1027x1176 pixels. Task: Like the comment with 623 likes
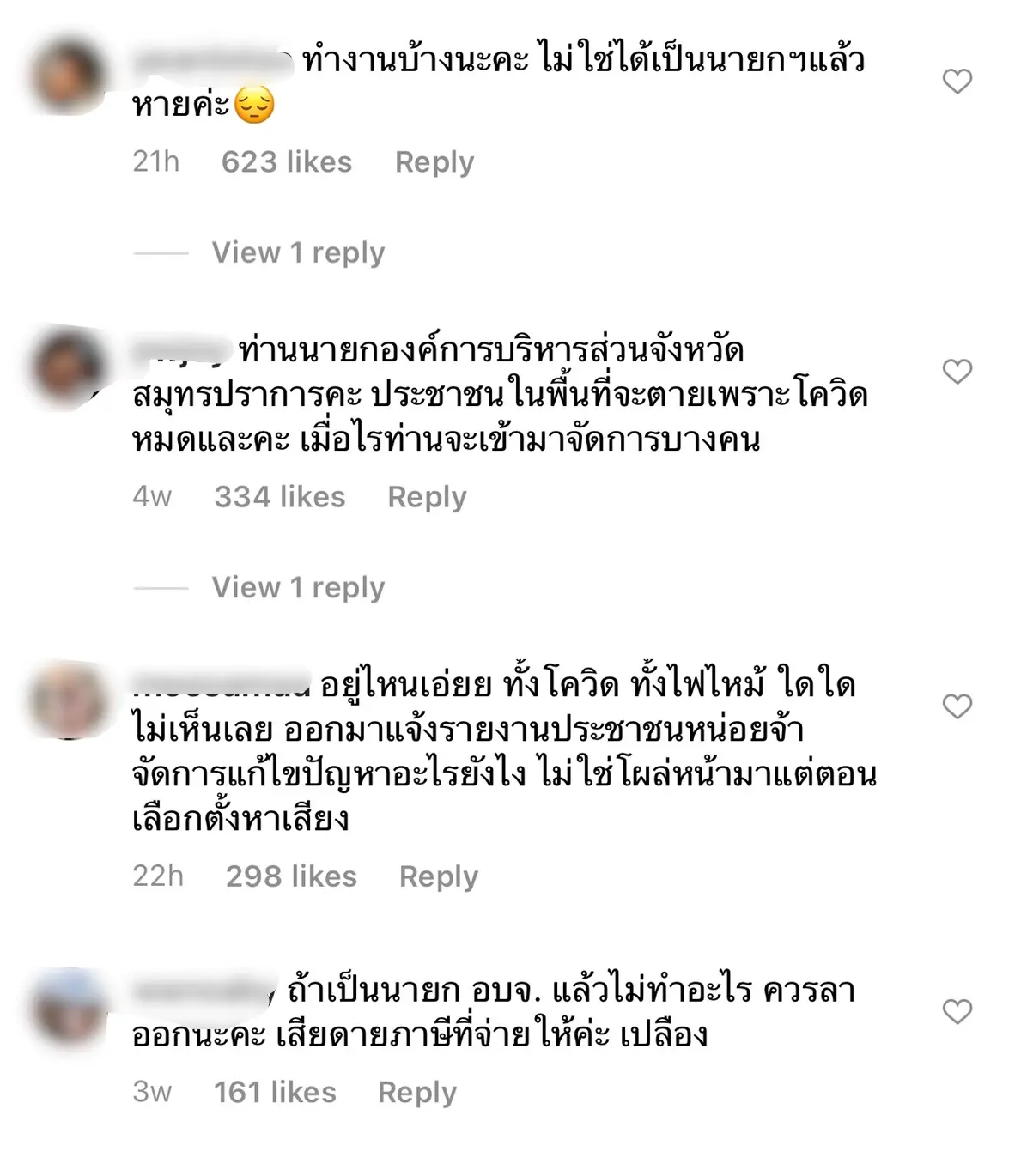pyautogui.click(x=957, y=82)
